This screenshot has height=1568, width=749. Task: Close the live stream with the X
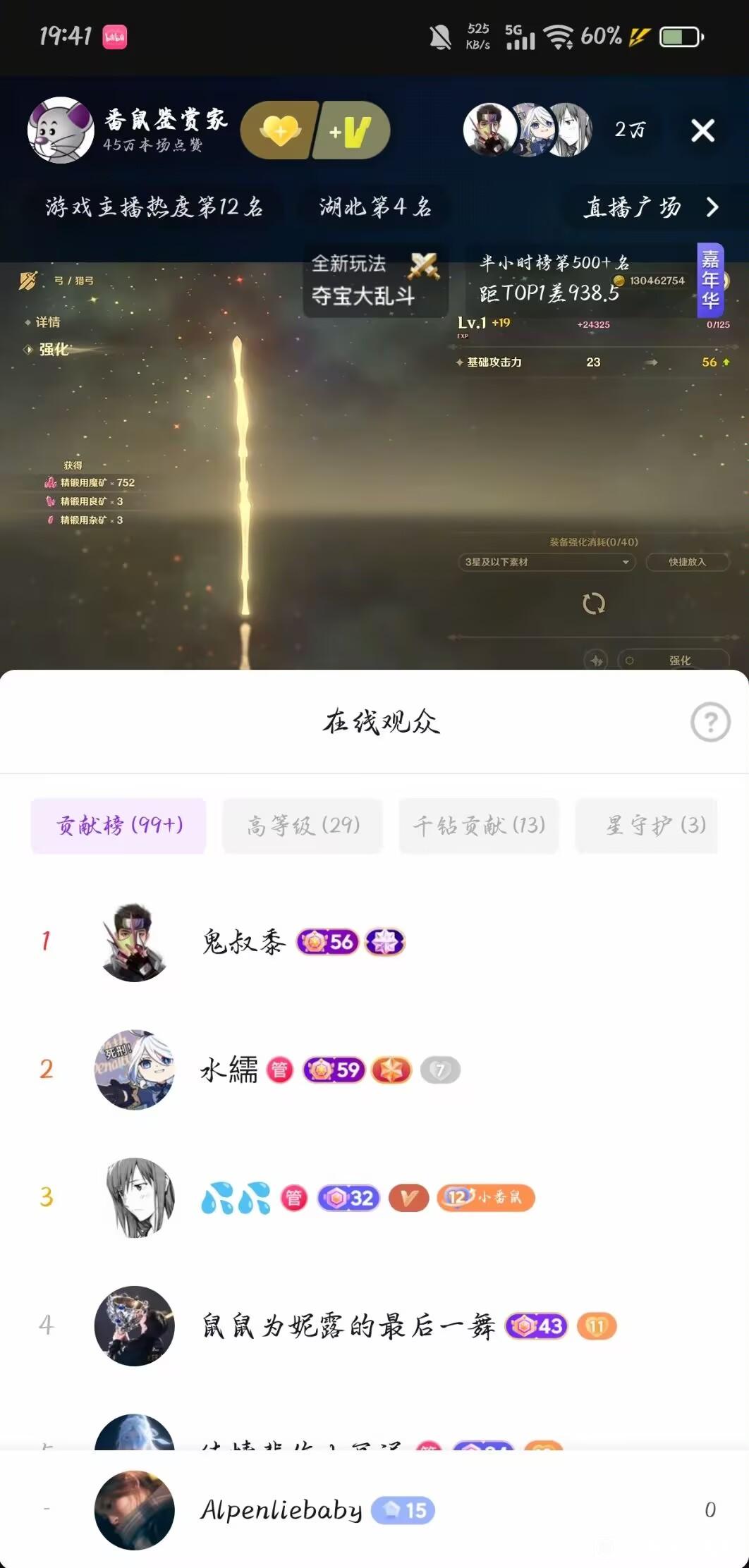tap(702, 130)
